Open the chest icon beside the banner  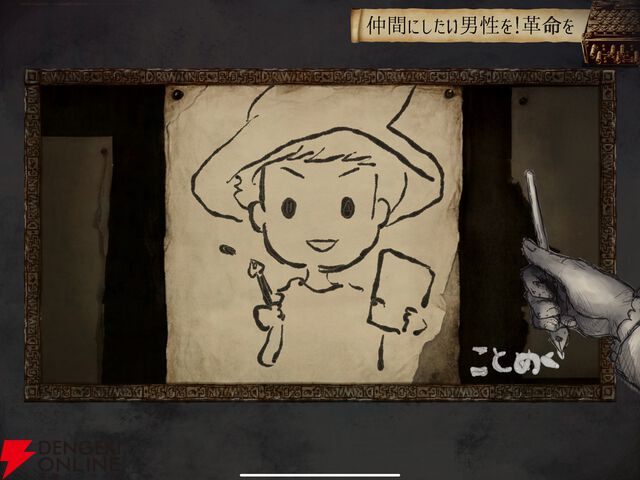611,34
